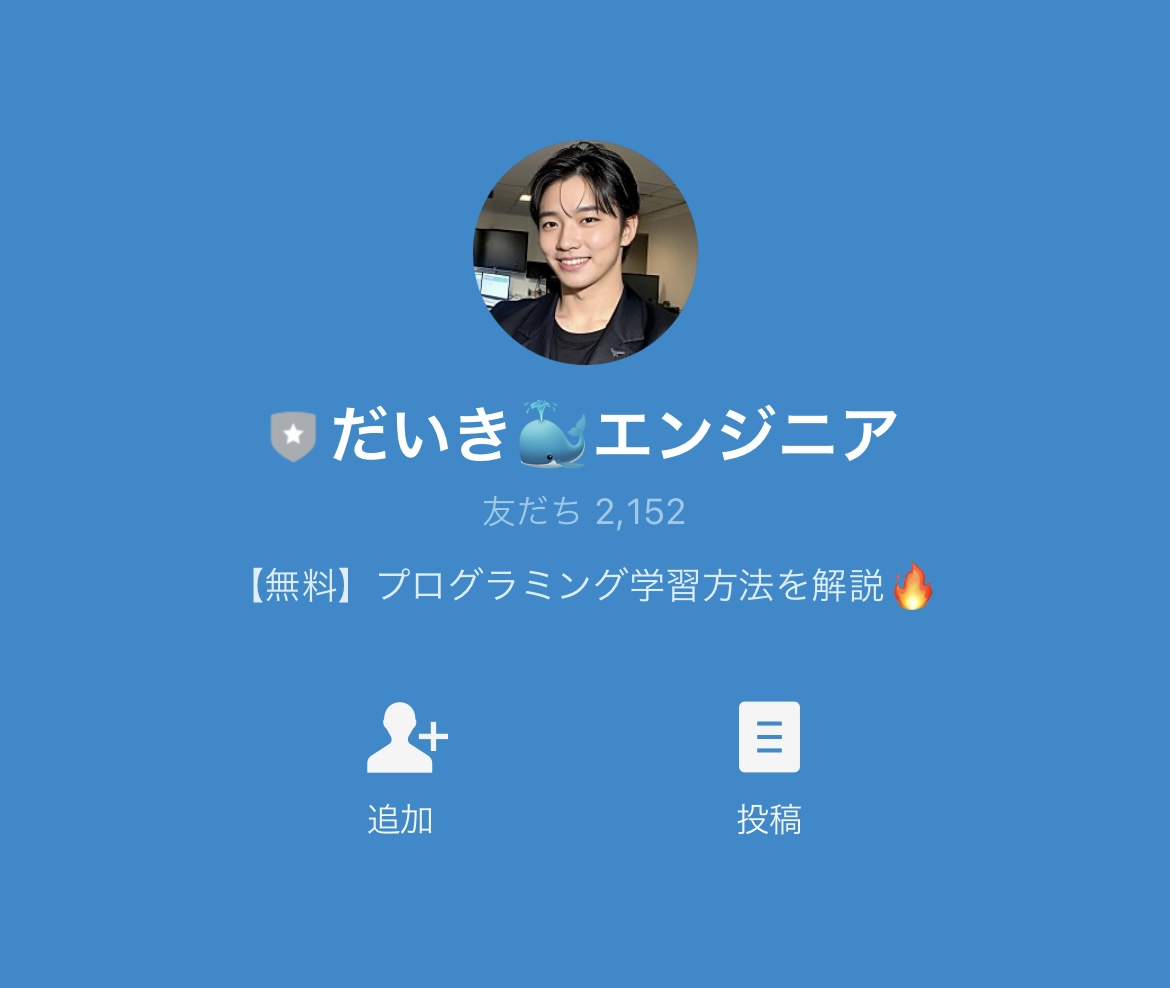
Task: View the profile photo of だいき
Action: [x=585, y=253]
